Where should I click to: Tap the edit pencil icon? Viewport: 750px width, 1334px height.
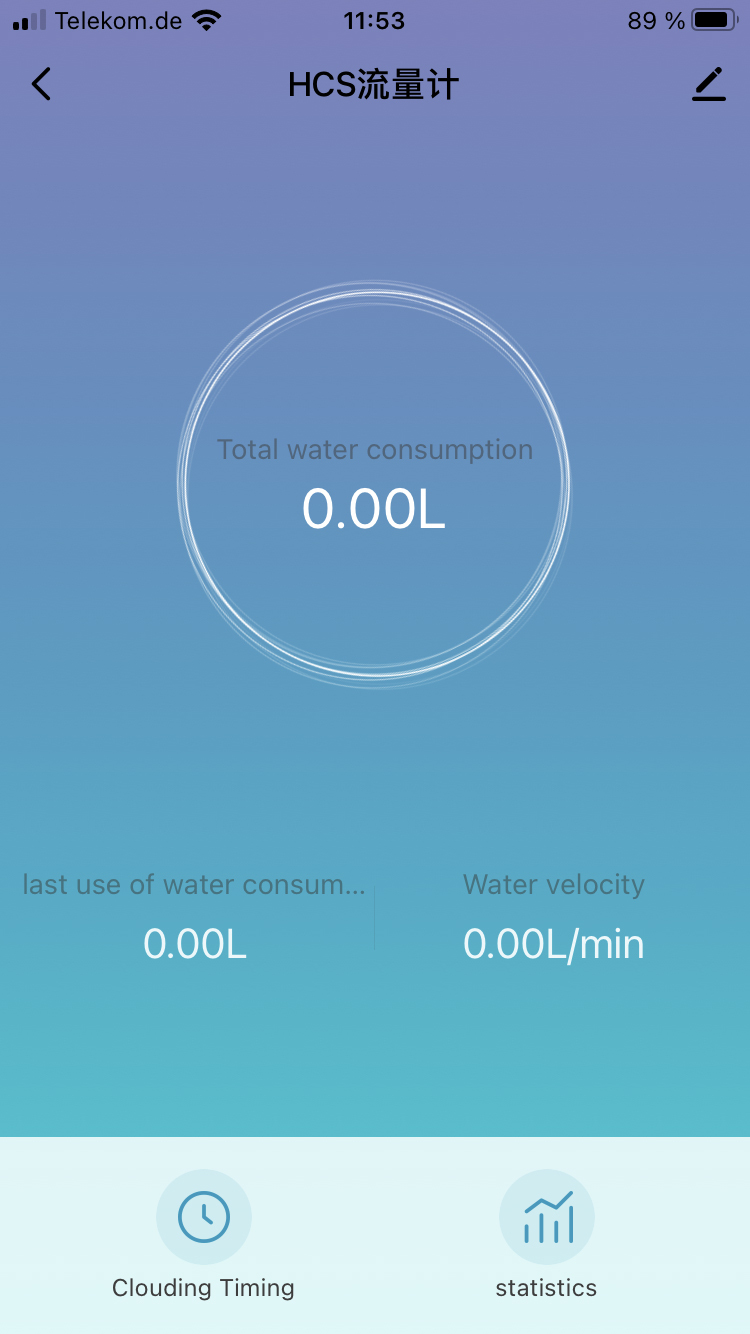(x=709, y=85)
